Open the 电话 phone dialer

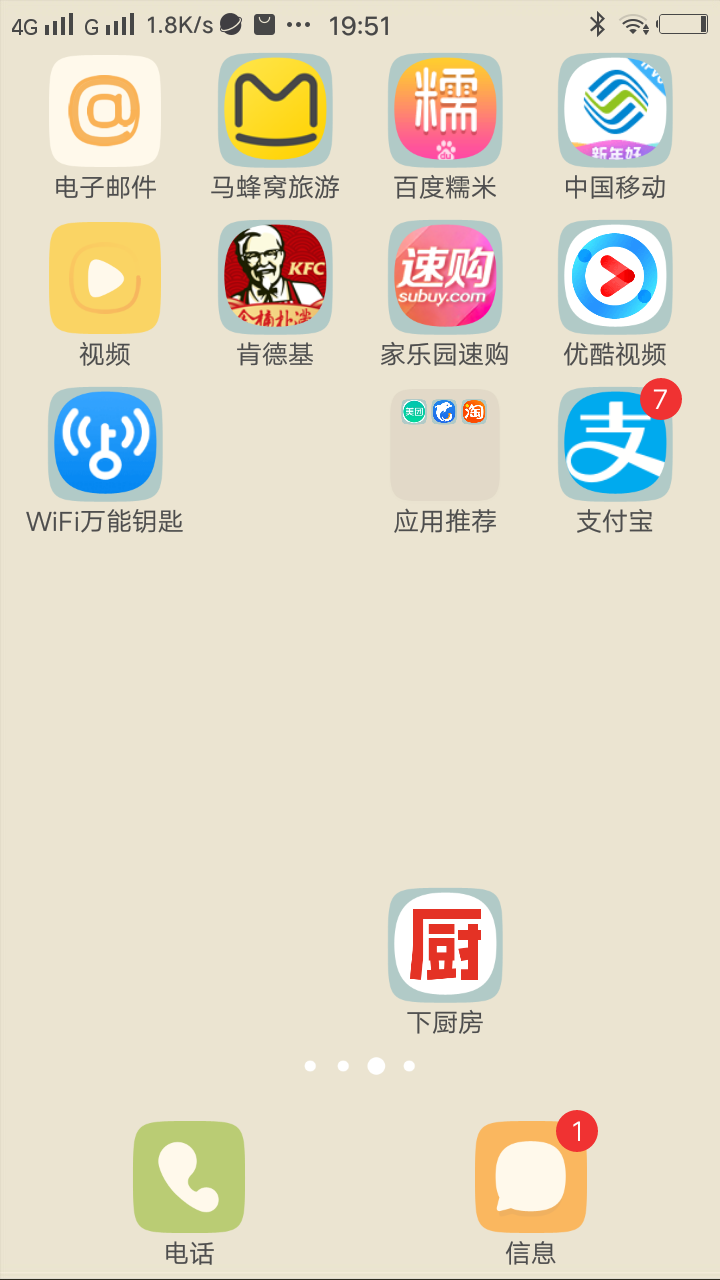click(189, 1176)
